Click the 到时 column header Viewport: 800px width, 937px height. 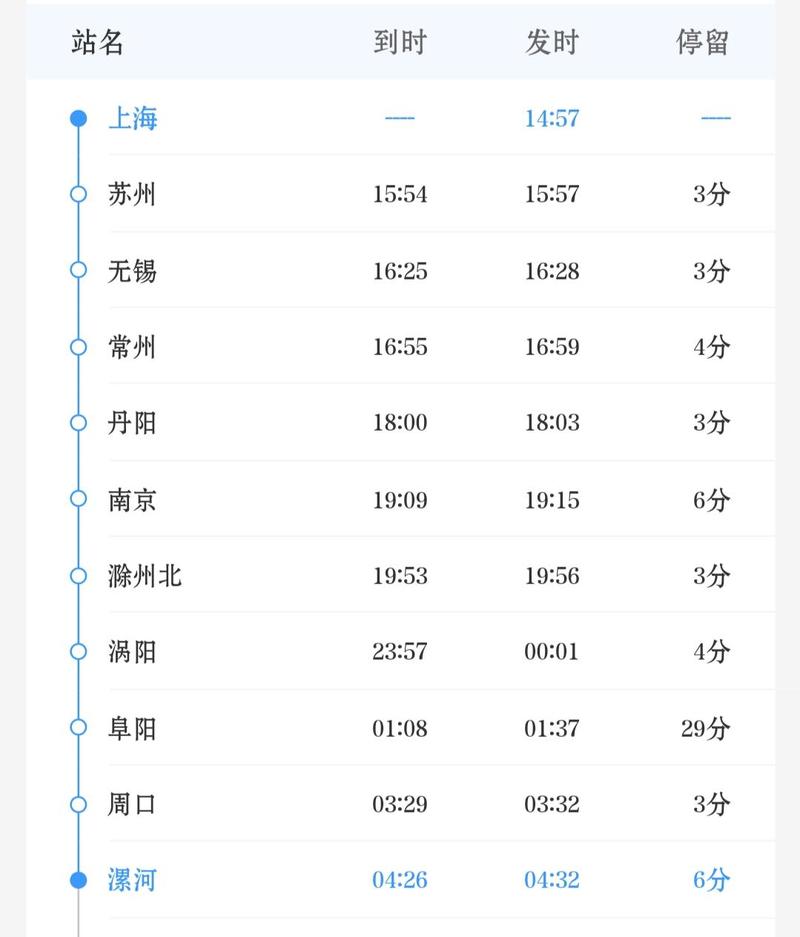pos(400,44)
